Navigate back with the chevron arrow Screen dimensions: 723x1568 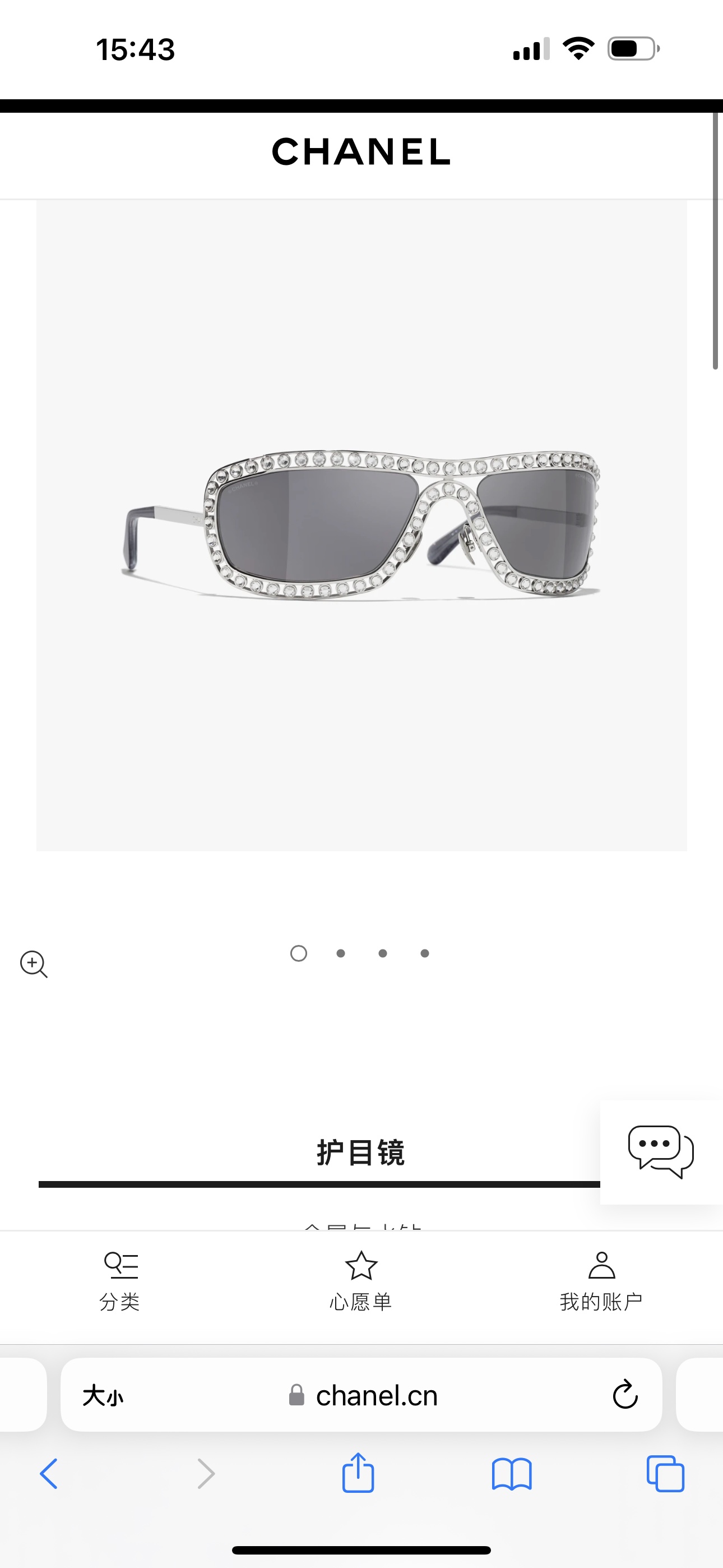(x=49, y=1472)
